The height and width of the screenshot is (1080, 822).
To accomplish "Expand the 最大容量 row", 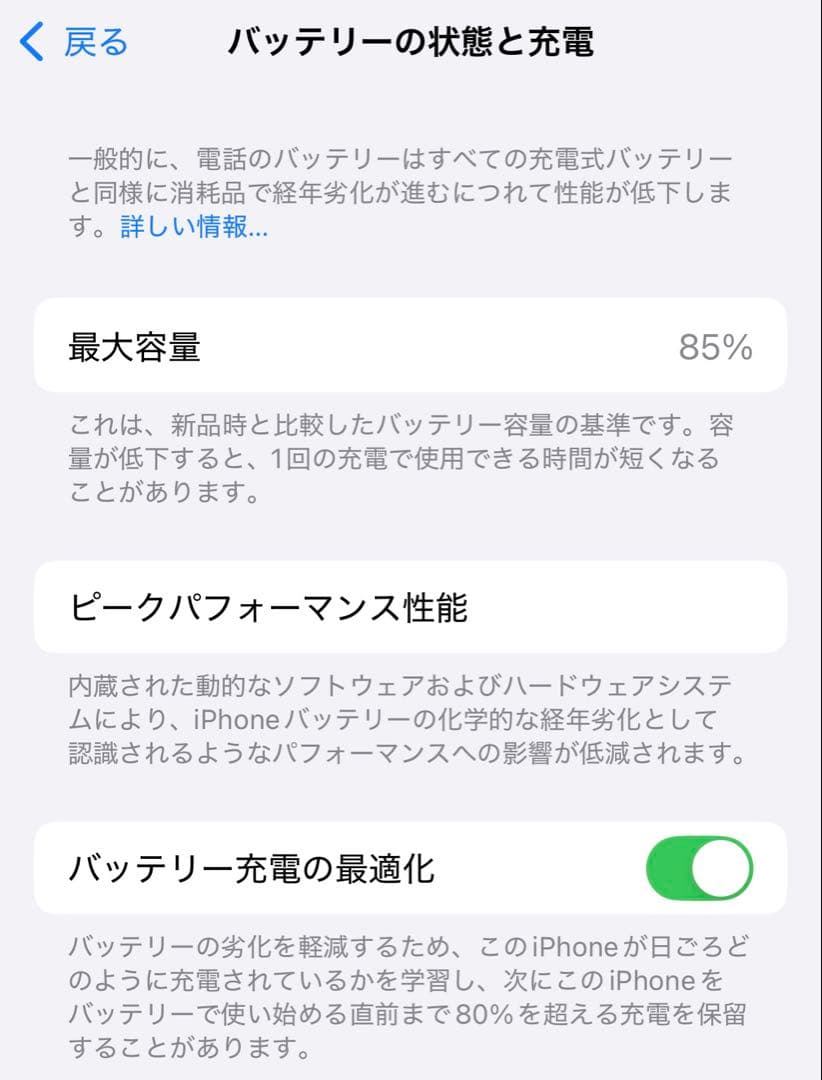I will [x=400, y=346].
